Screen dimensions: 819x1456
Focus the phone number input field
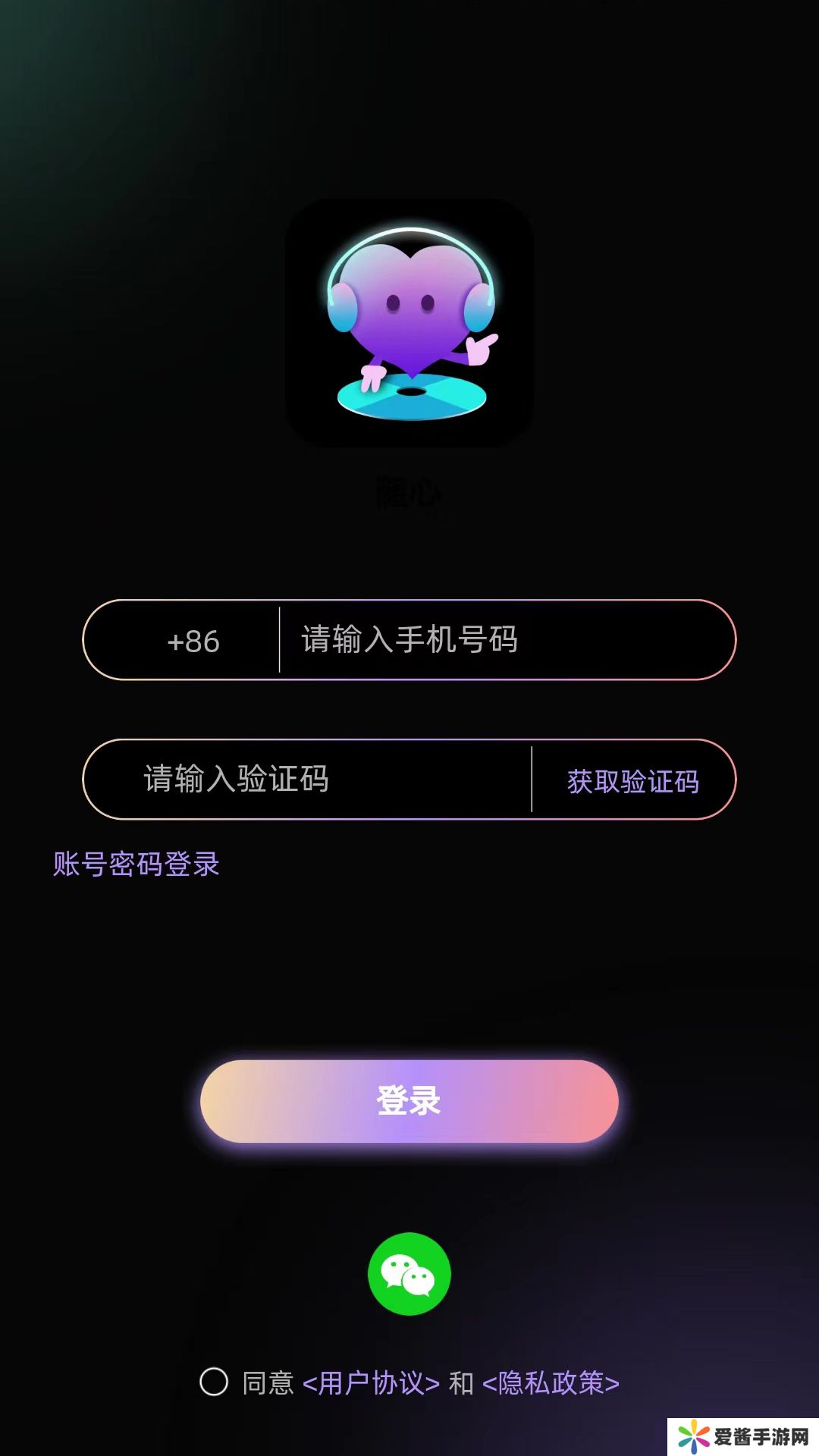coord(500,639)
